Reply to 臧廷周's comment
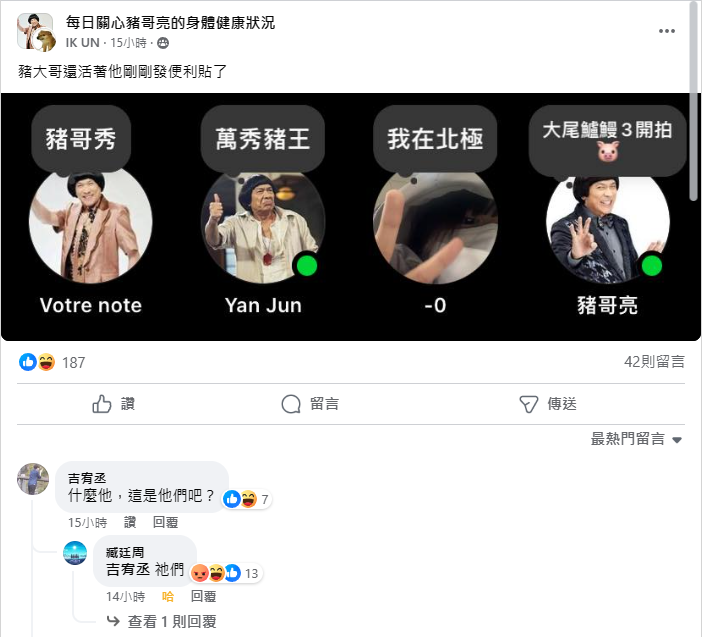Screen dimensions: 702x637 [203, 596]
